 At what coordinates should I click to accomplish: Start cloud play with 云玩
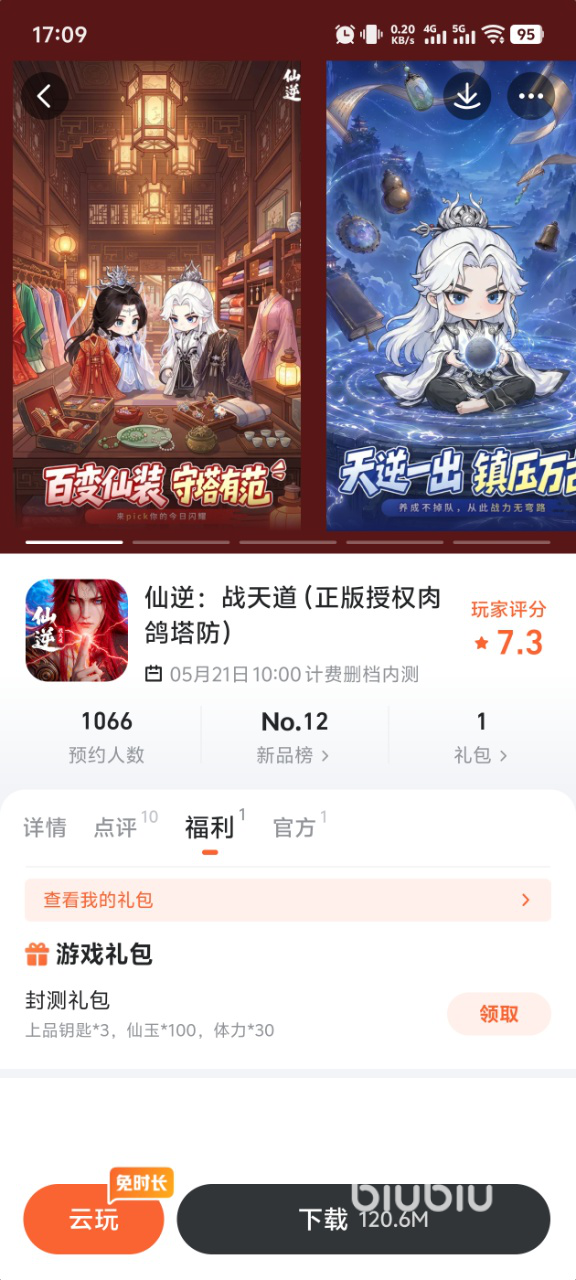[x=94, y=1219]
